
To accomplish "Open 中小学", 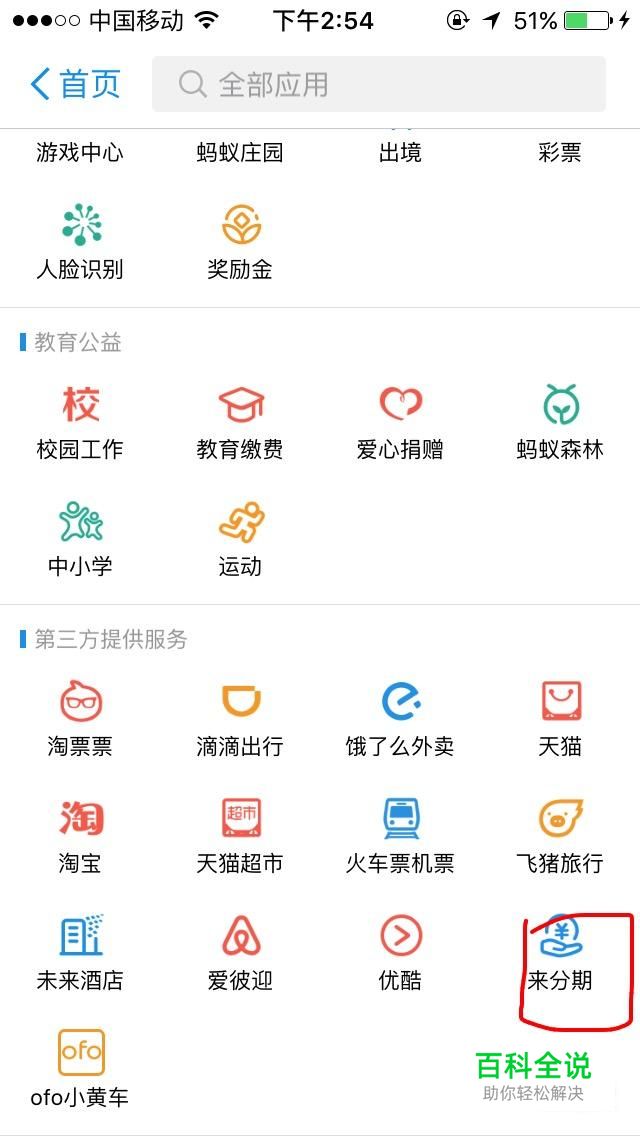I will tap(80, 539).
